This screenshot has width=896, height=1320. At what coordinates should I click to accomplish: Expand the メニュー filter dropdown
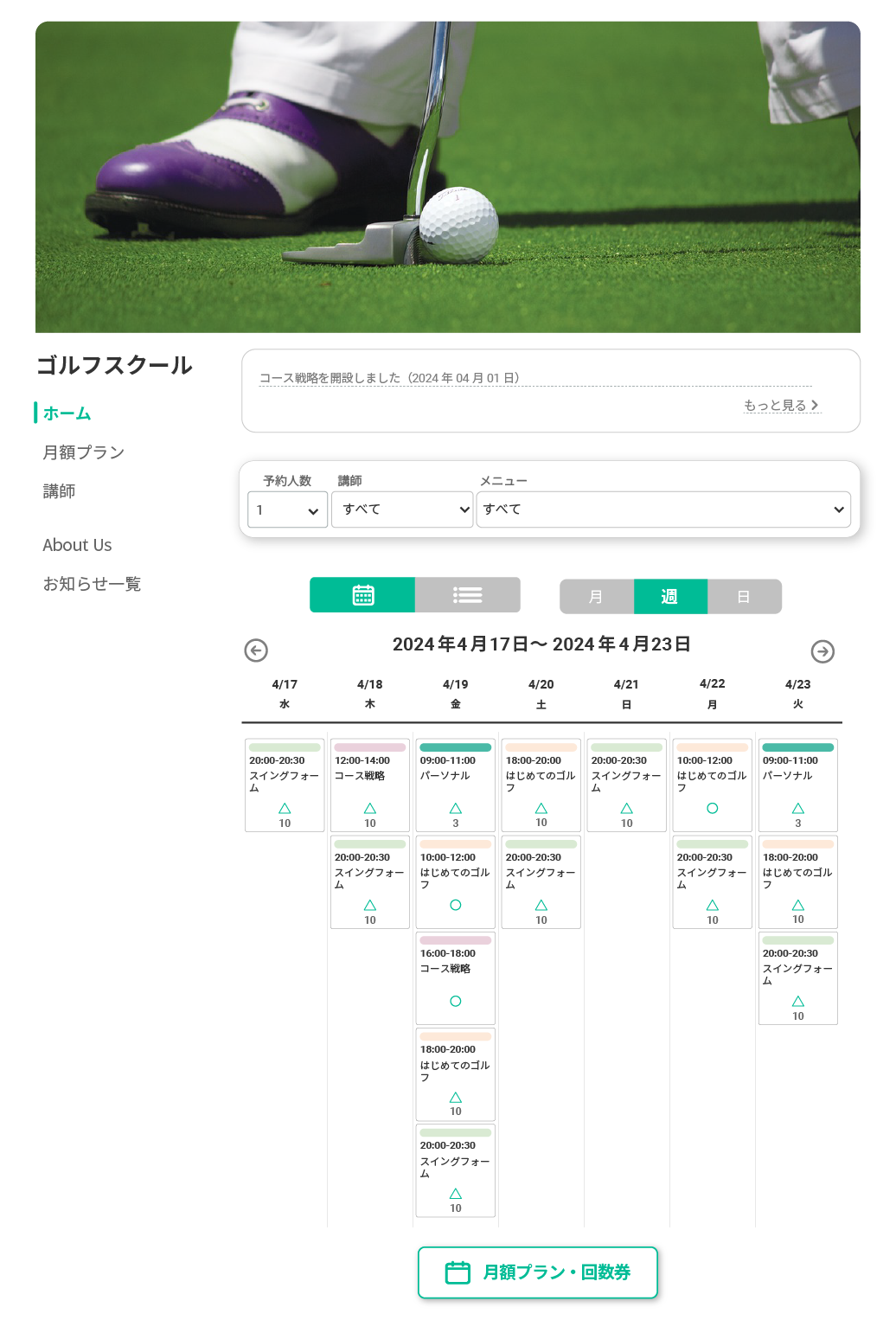coord(663,509)
